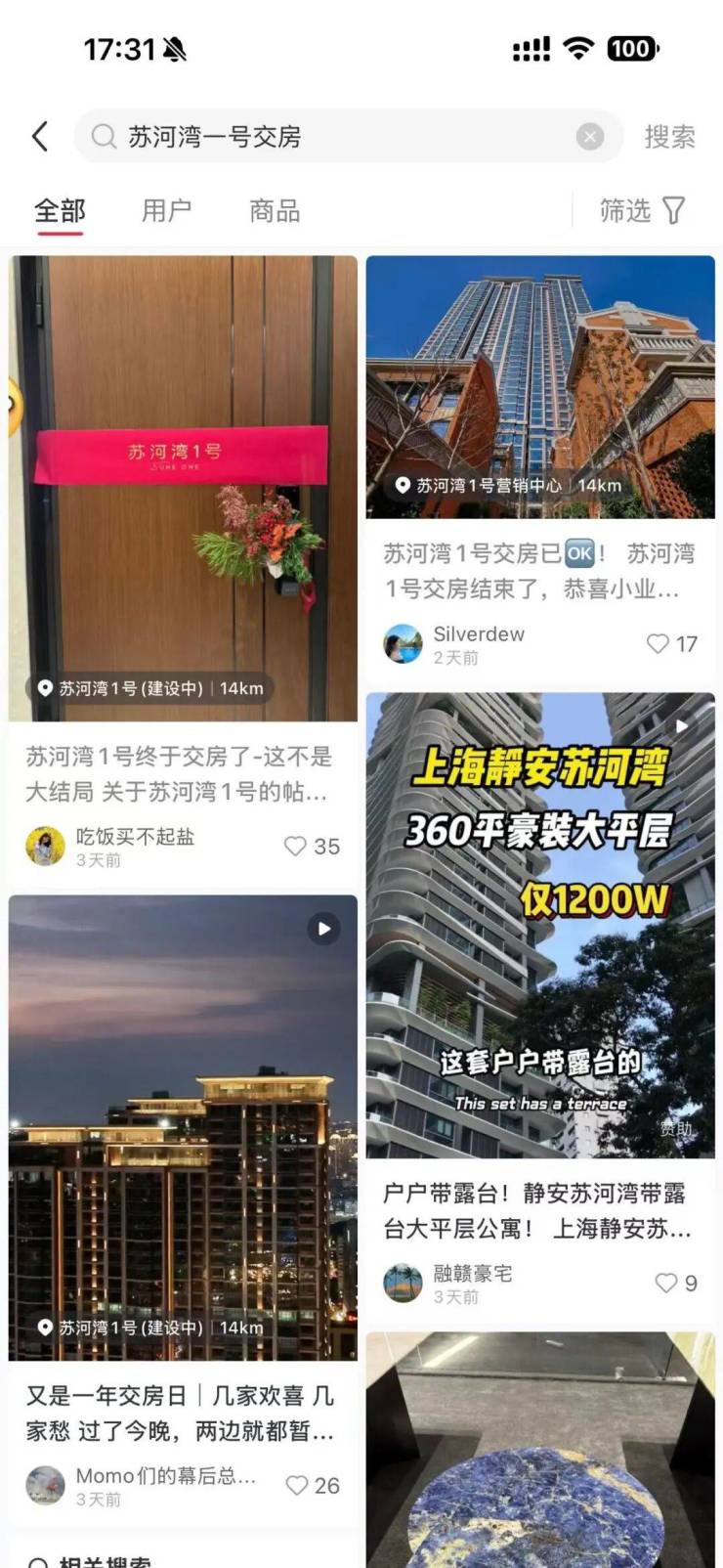Open the post 苏河湾1号终于交房了

point(183,489)
